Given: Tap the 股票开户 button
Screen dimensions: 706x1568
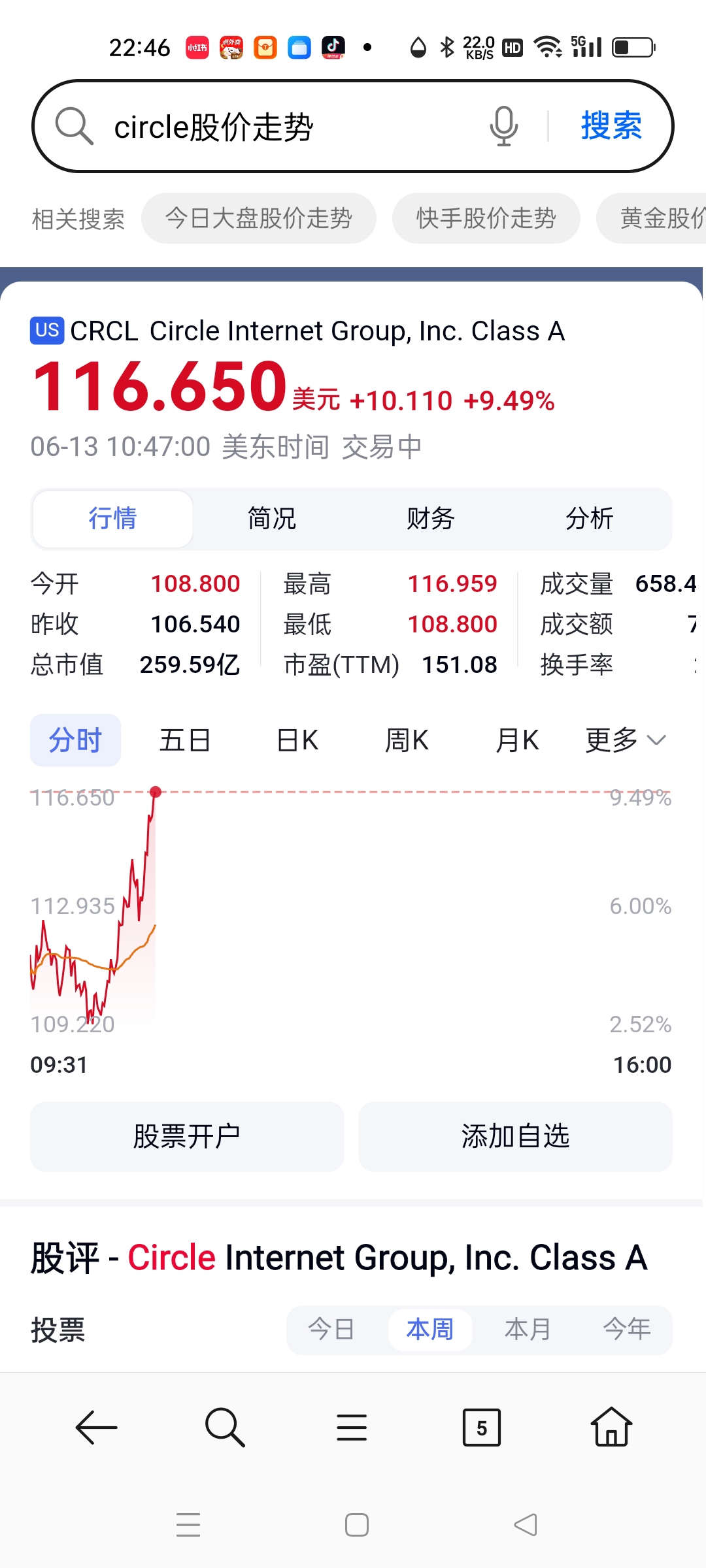Looking at the screenshot, I should pos(187,1136).
